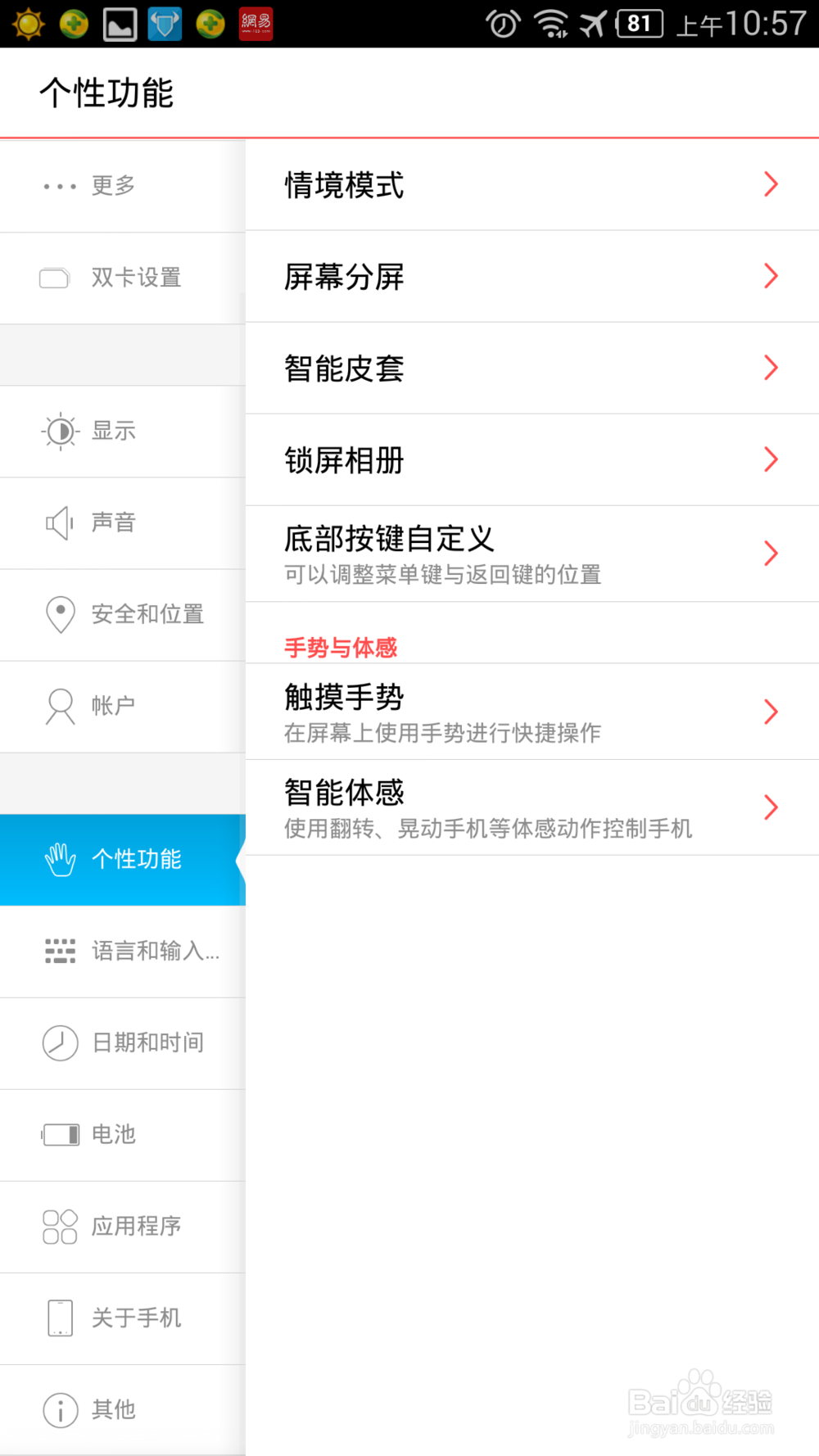Viewport: 819px width, 1456px height.
Task: Tap the Wi-Fi indicator in status bar
Action: tap(550, 24)
